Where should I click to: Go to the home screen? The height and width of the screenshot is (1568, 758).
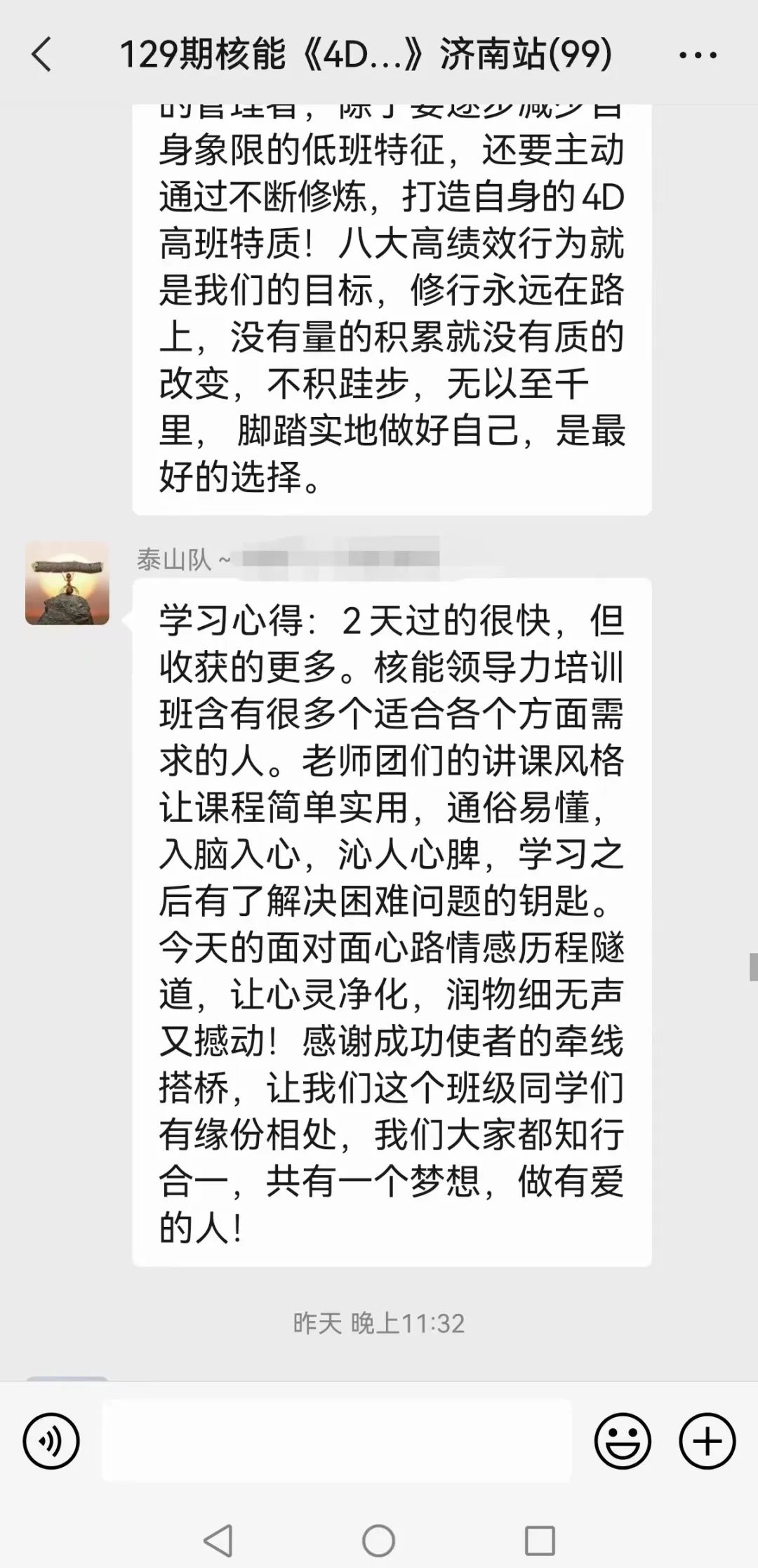[379, 1541]
